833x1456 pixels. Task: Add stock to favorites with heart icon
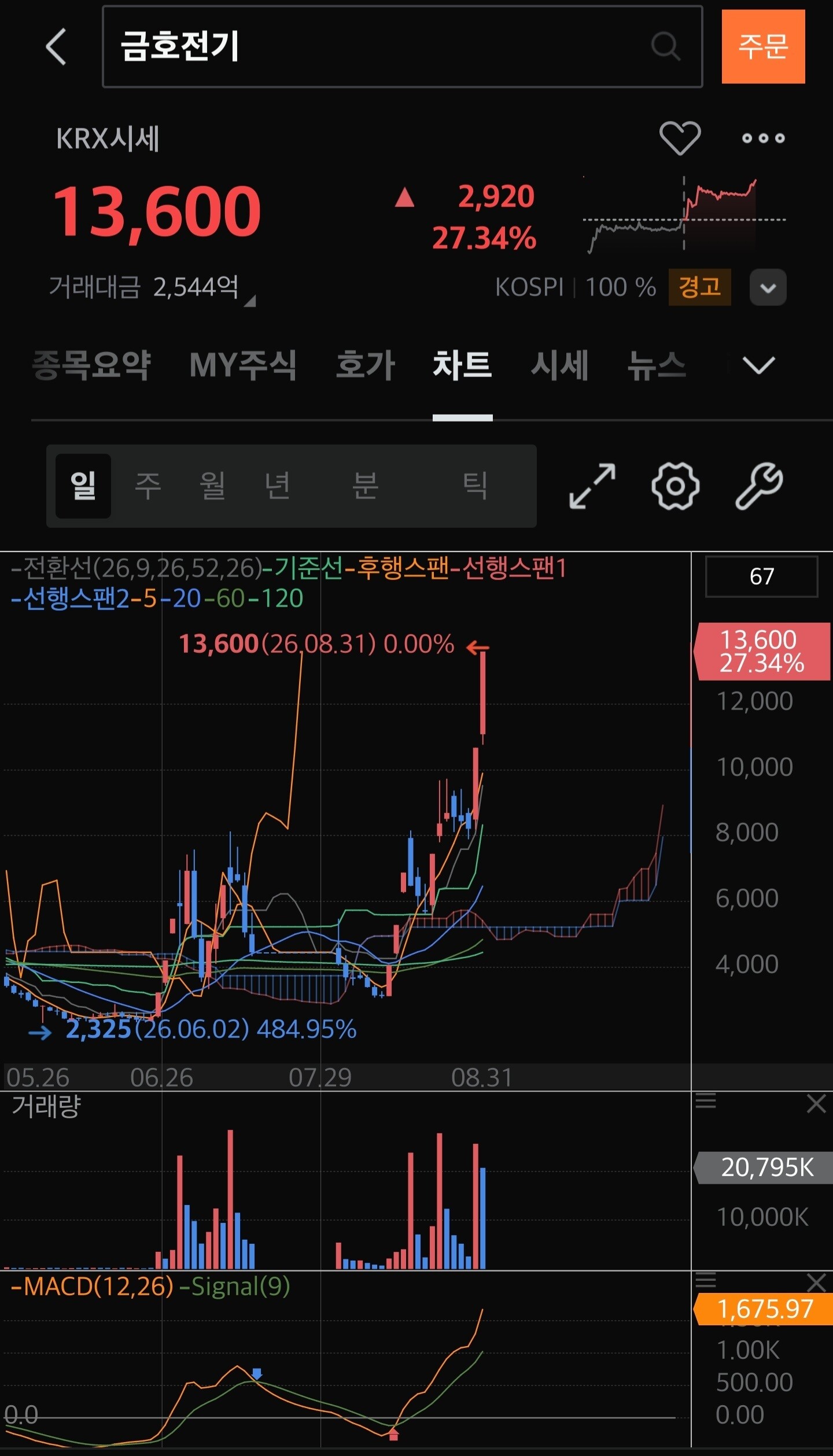680,138
